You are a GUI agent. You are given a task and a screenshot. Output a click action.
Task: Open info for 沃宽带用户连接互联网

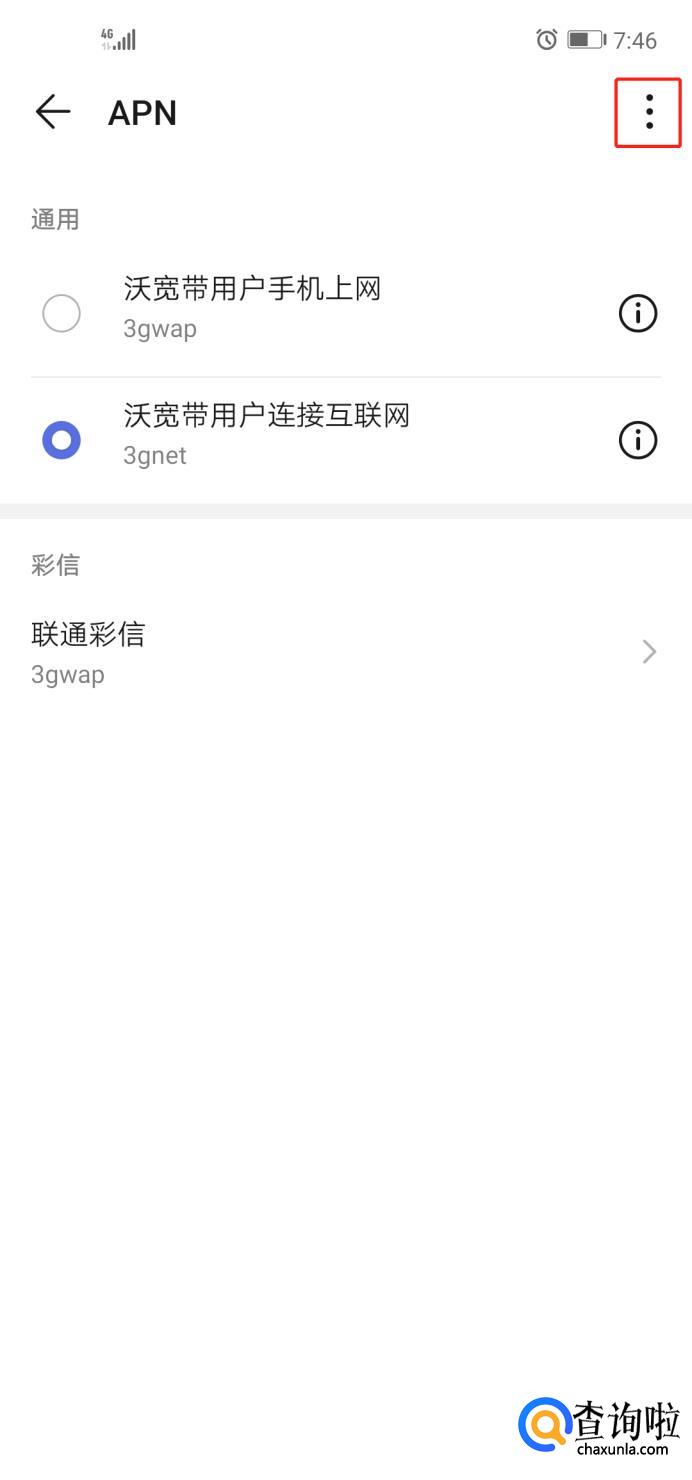[638, 440]
